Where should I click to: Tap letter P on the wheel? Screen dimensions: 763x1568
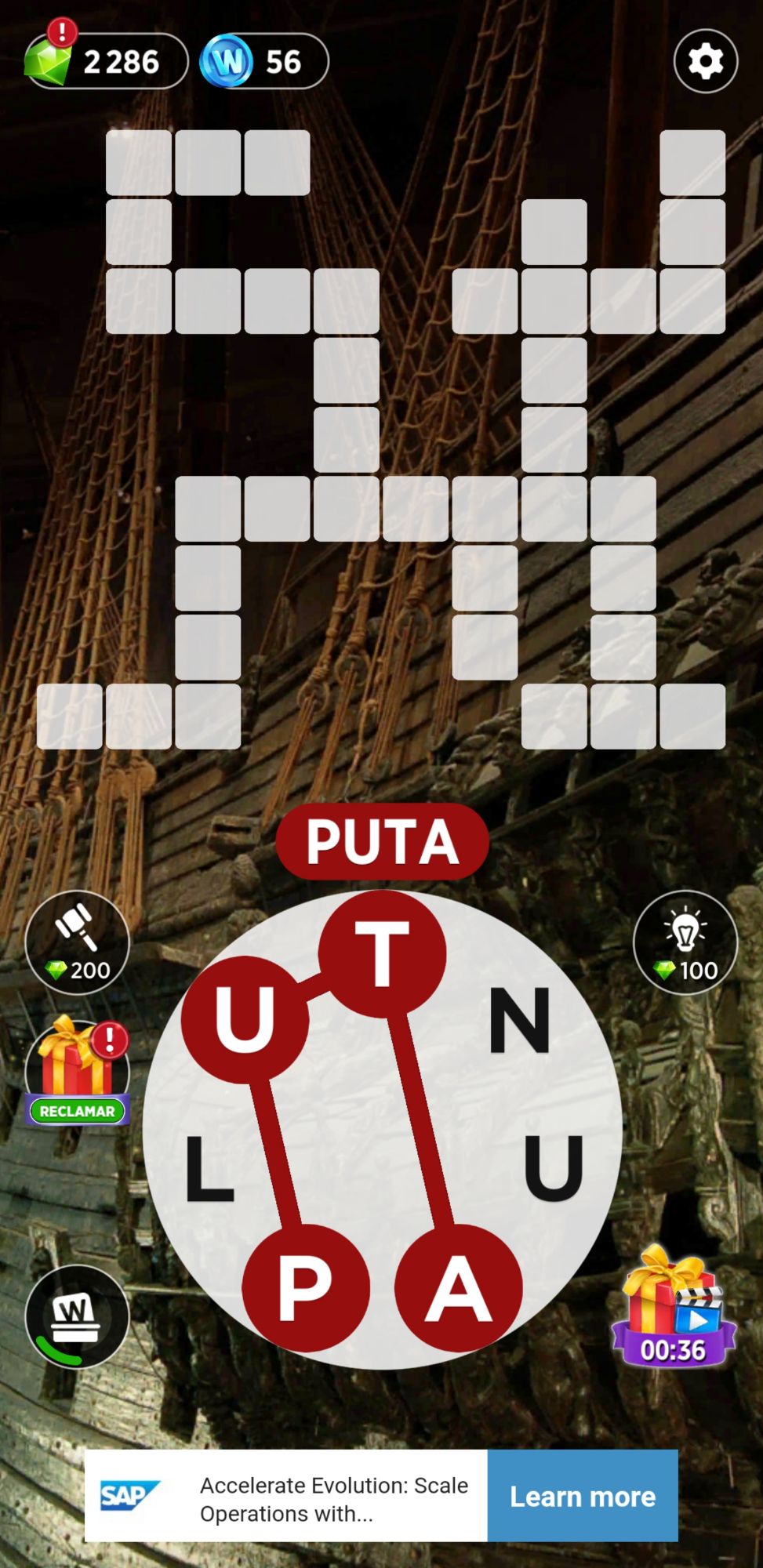(305, 1287)
